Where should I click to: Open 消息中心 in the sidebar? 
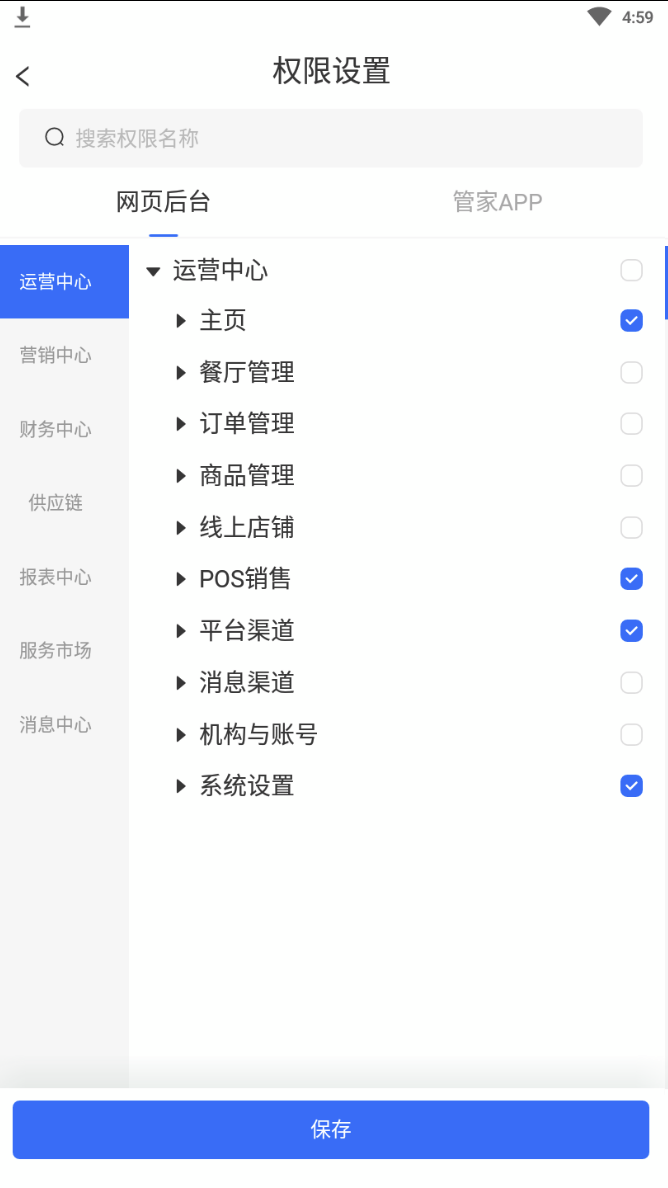56,724
